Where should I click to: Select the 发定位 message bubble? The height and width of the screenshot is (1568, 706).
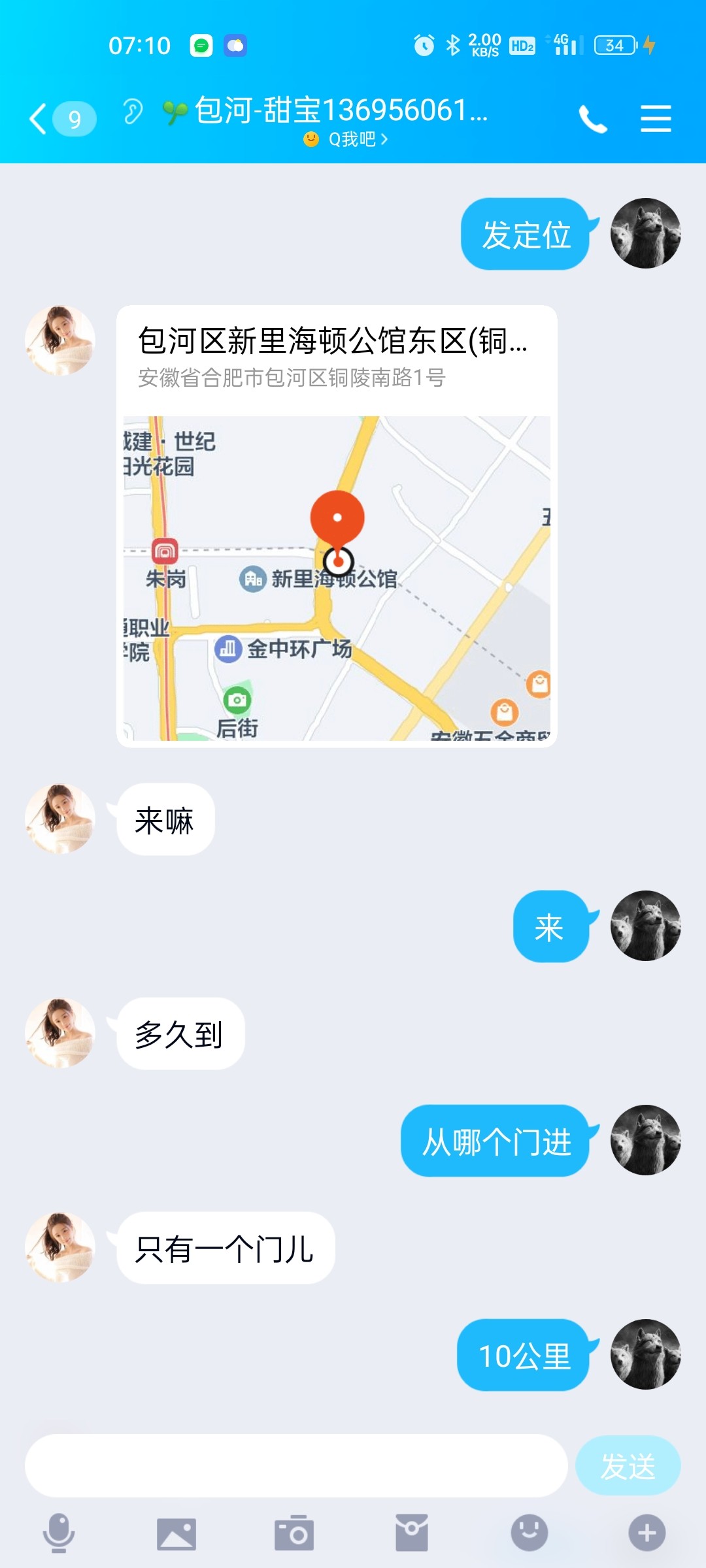pyautogui.click(x=525, y=235)
